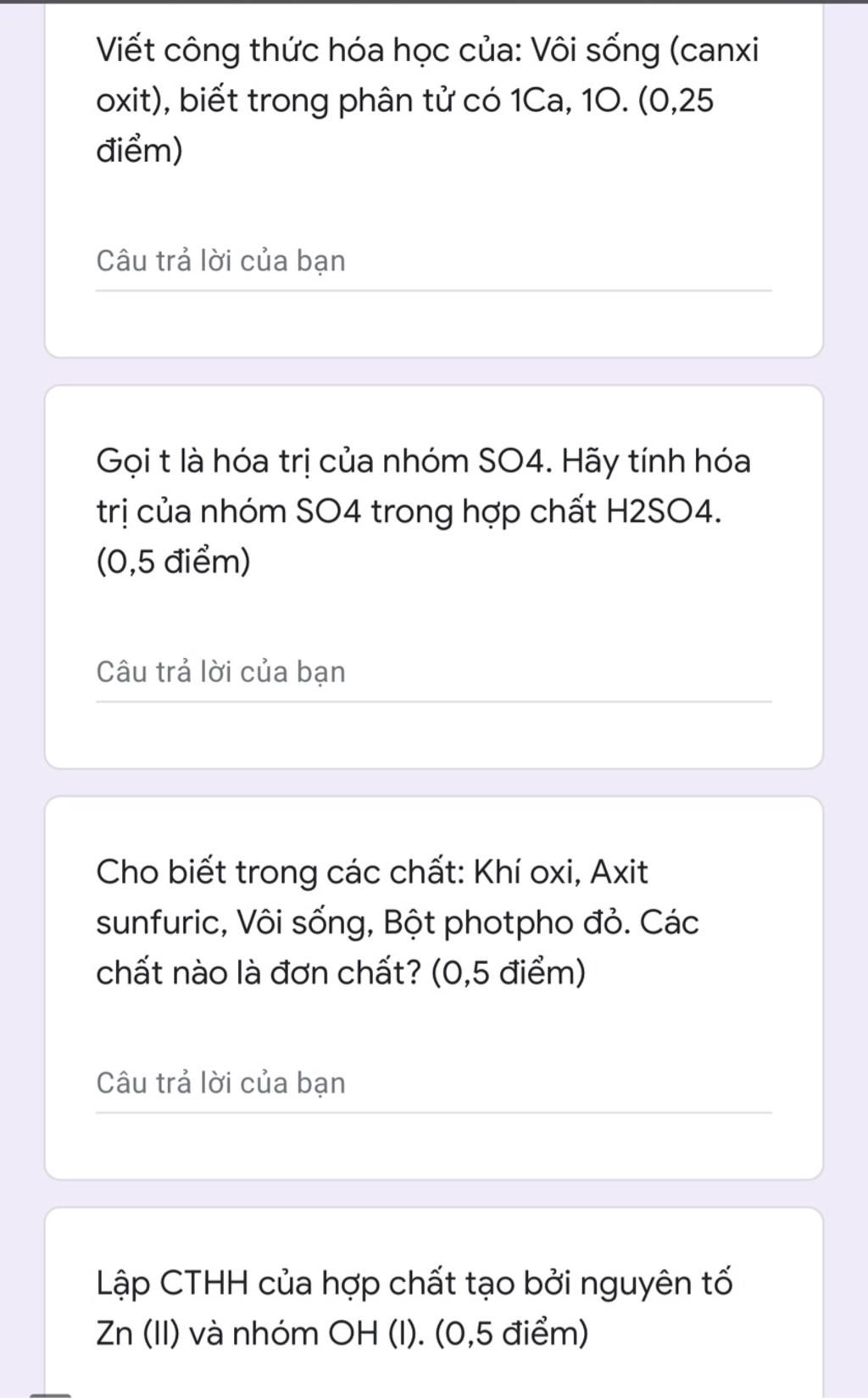
Task: Tap the answer field for the Vôi sống formula question
Action: pyautogui.click(x=432, y=262)
